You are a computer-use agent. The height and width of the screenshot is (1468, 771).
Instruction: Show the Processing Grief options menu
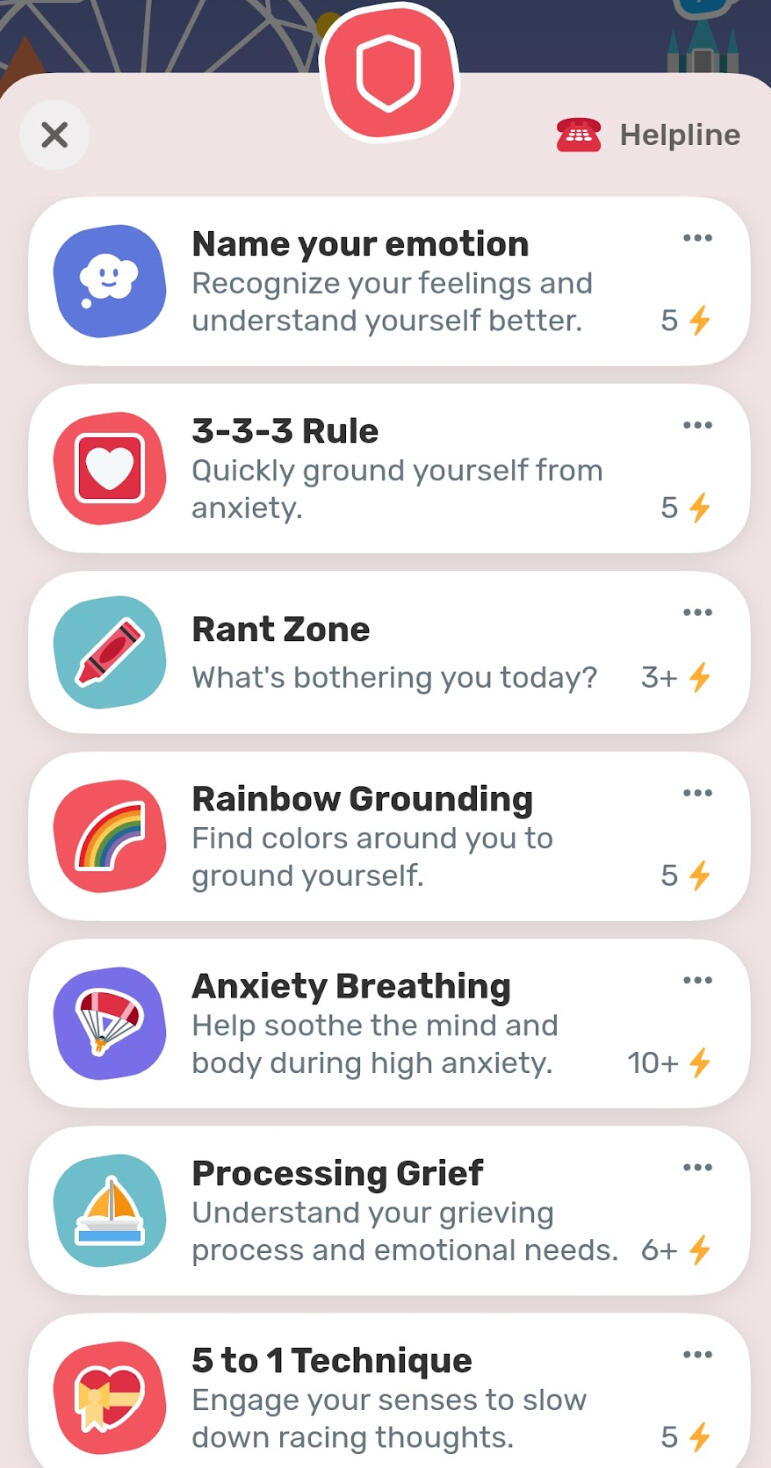(697, 1167)
